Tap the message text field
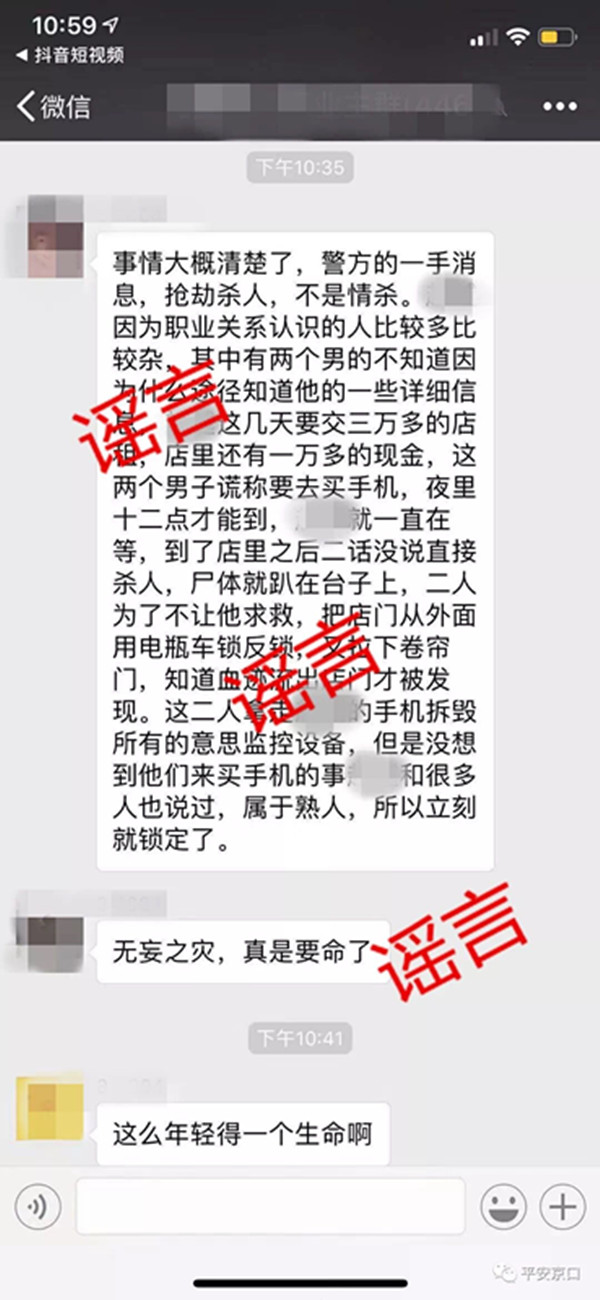The image size is (600, 1300). [x=270, y=1206]
